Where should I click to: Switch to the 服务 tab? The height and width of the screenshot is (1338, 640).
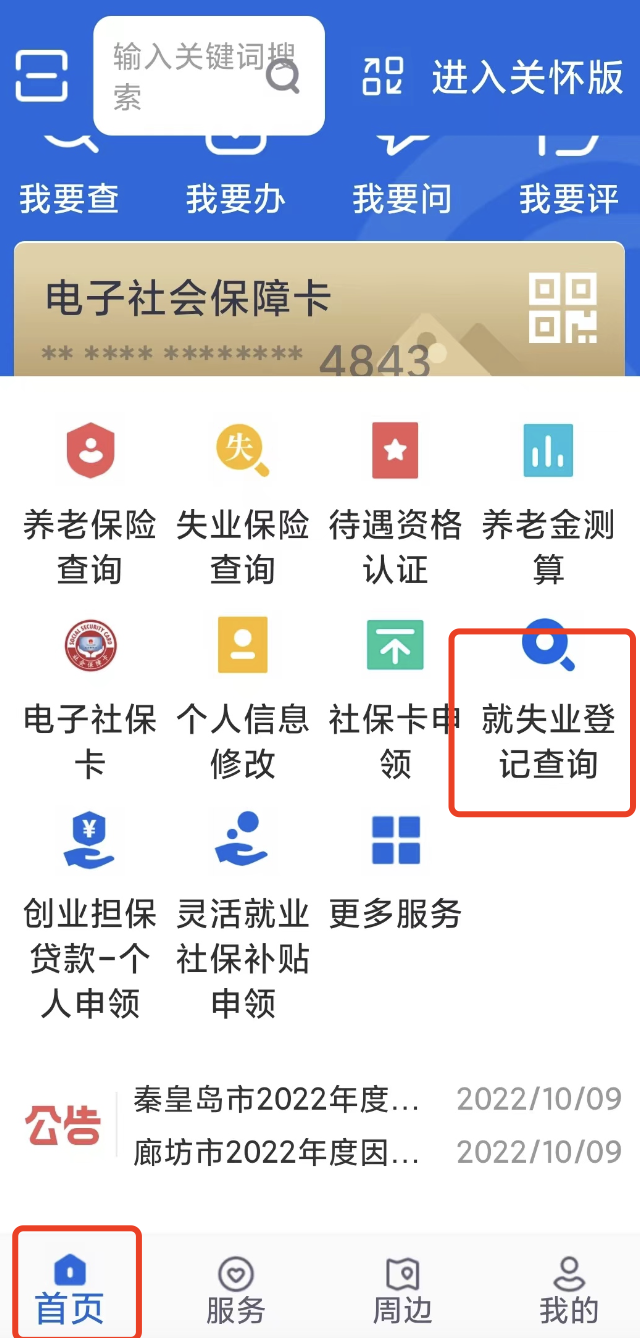(236, 1289)
